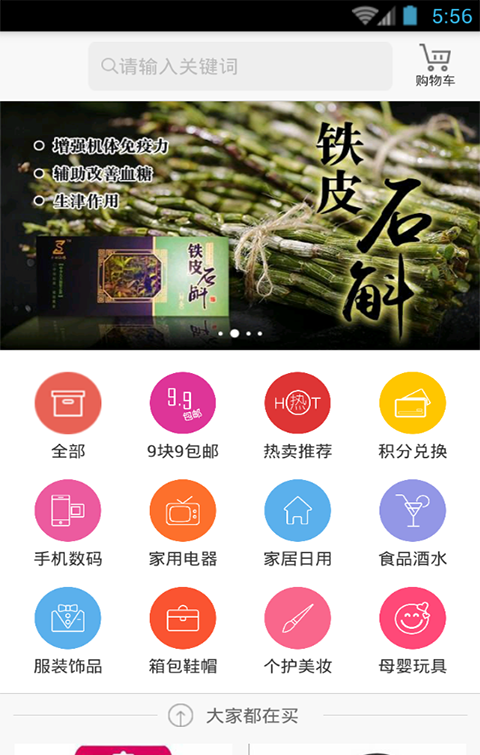480x755 pixels.
Task: Go to 积分兑换 points exchange
Action: click(413, 416)
